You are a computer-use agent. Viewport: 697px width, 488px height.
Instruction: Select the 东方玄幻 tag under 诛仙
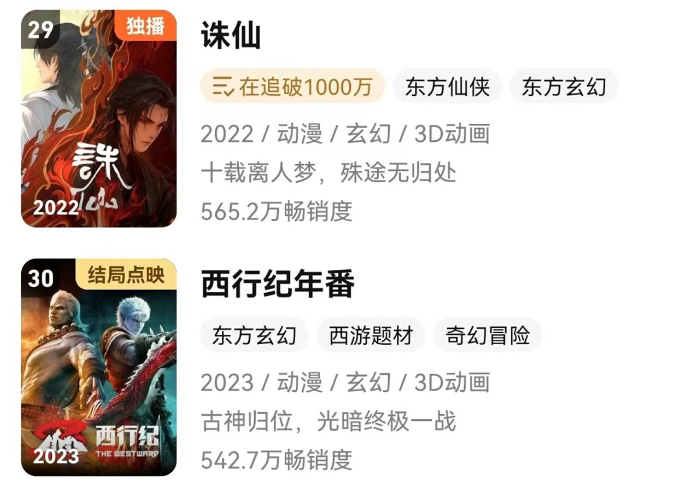564,86
